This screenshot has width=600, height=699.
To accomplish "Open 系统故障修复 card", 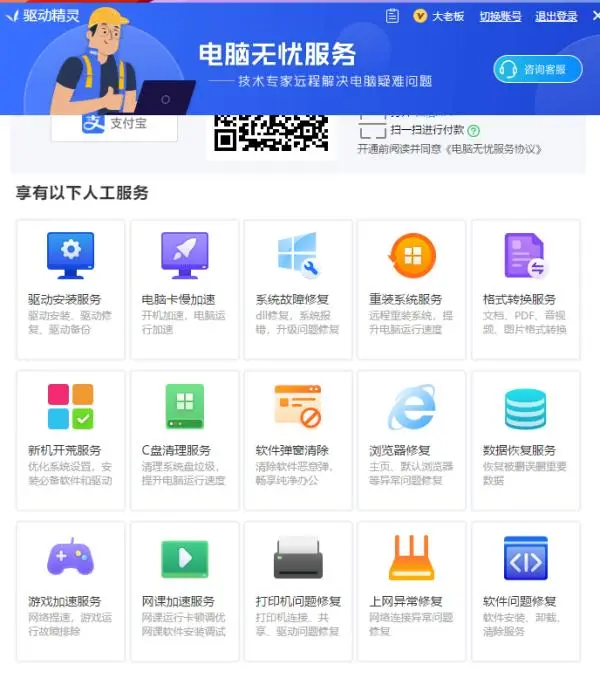I will point(297,290).
